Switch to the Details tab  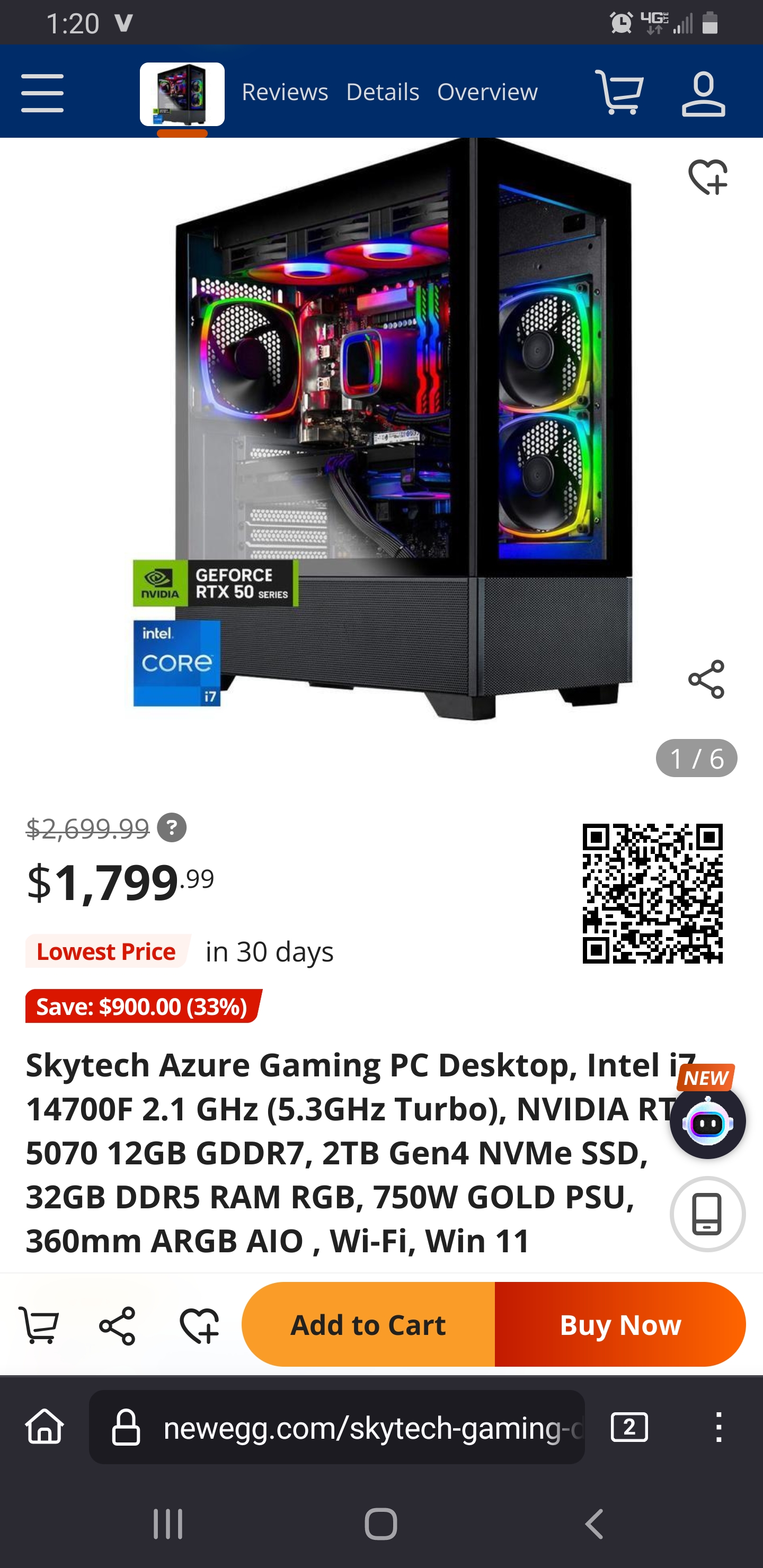point(383,92)
